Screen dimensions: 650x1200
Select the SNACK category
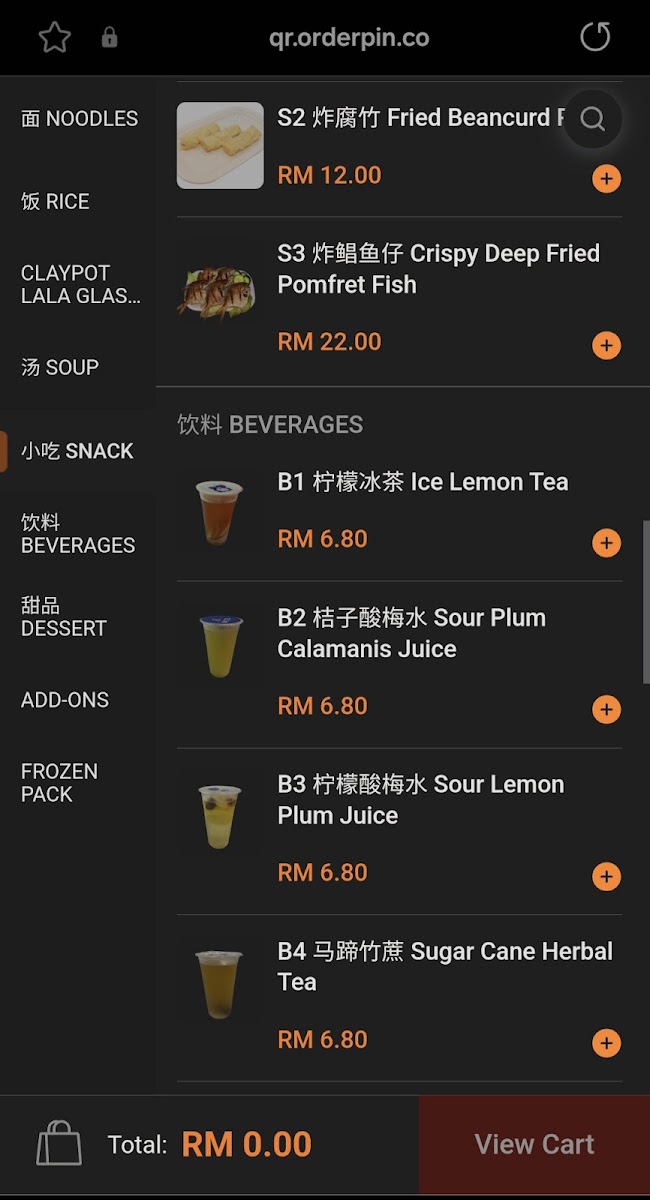pos(77,451)
